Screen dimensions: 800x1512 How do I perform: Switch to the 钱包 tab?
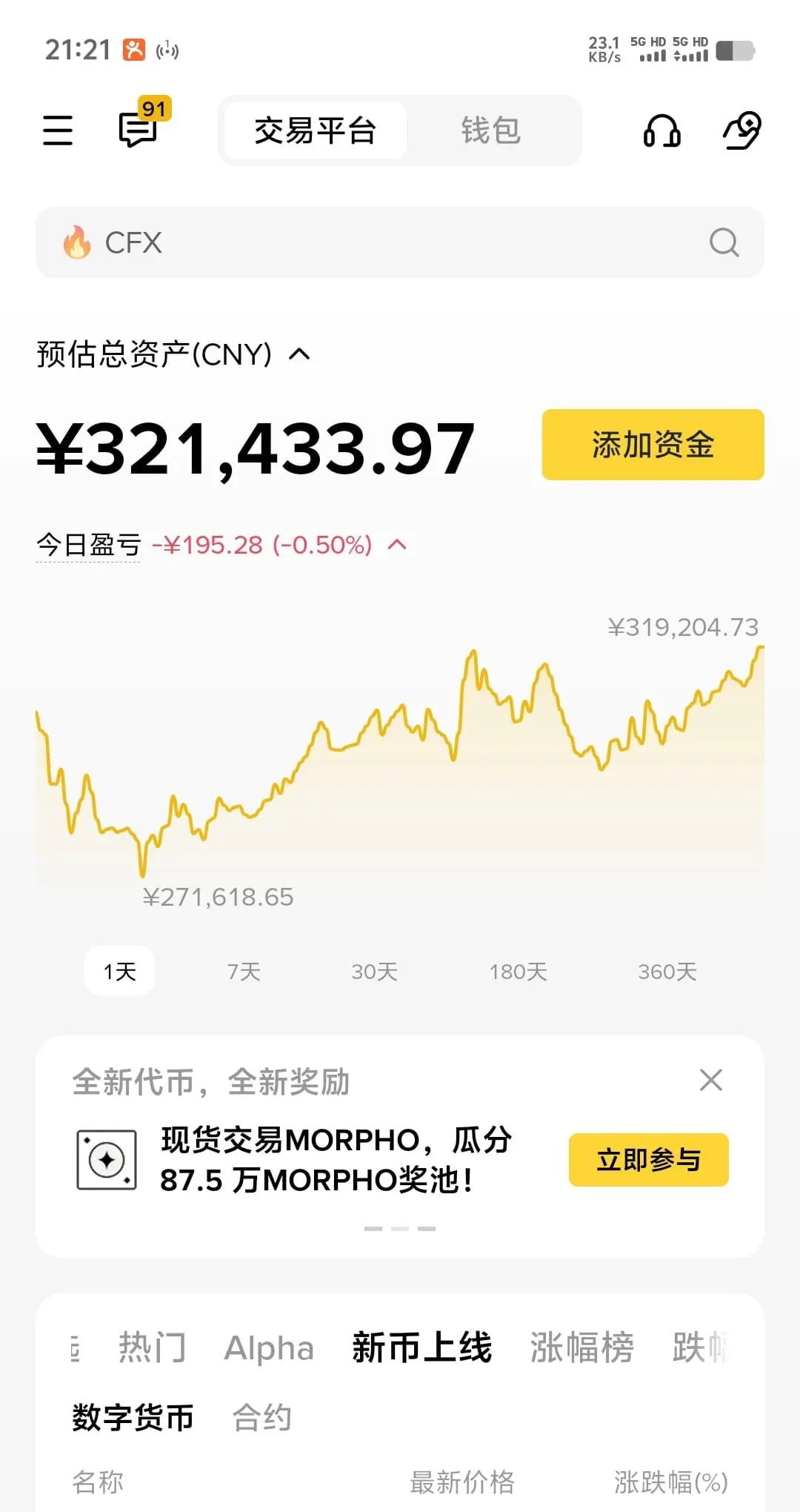point(491,130)
